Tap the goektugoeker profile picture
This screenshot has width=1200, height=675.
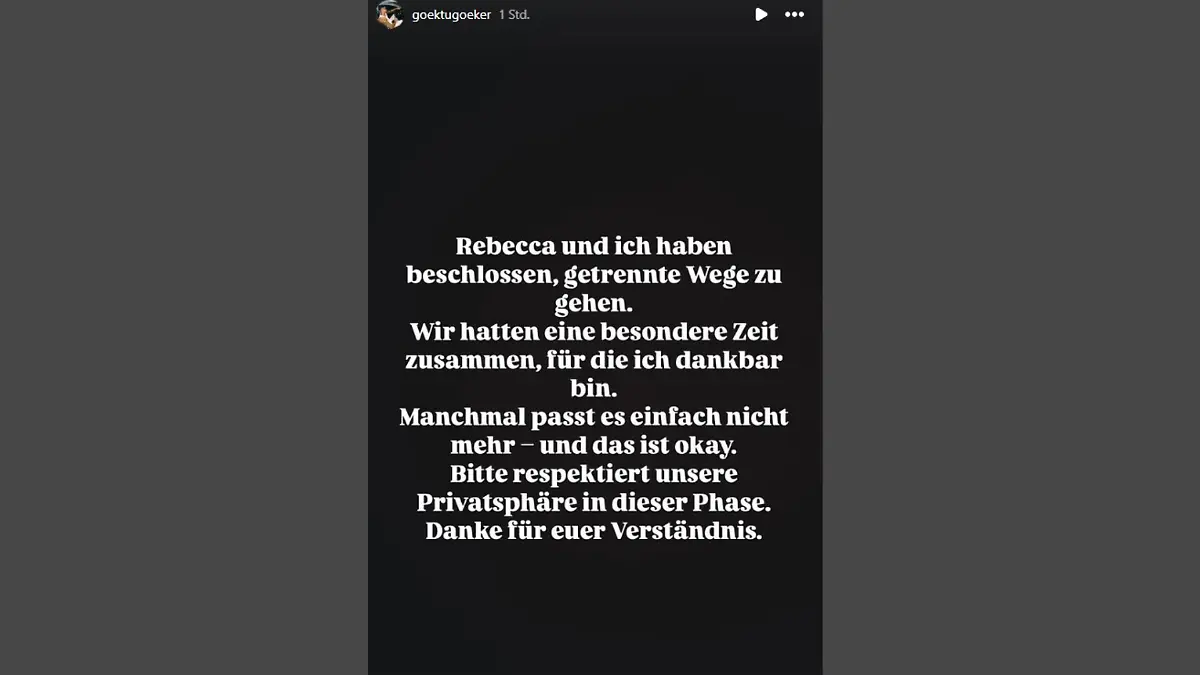pos(389,14)
